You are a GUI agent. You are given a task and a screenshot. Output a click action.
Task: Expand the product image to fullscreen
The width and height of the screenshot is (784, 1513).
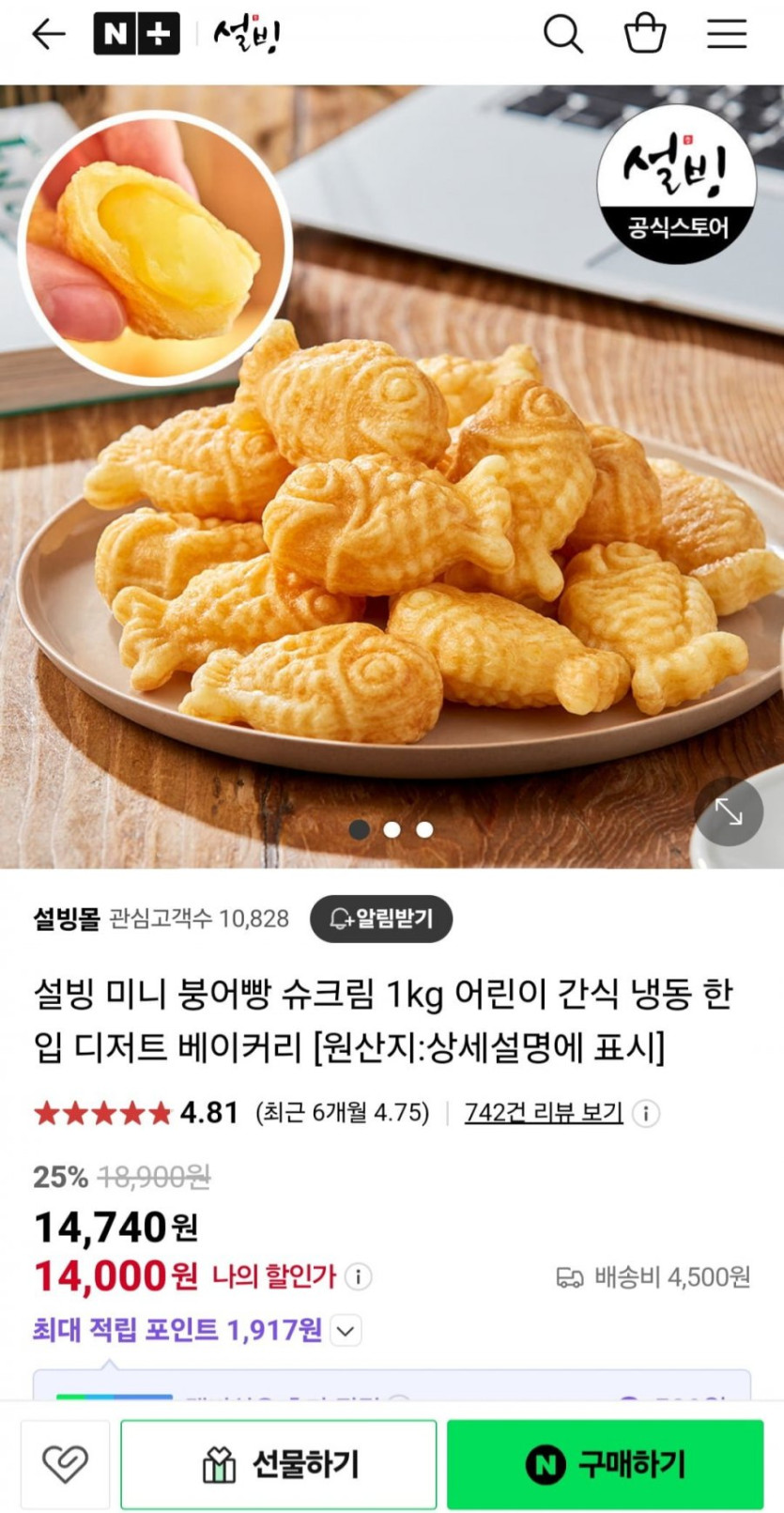729,811
